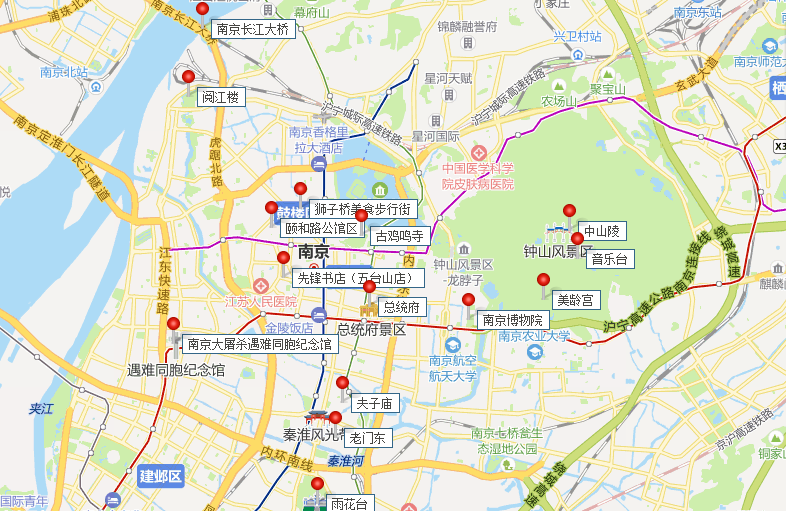Open the 雨花台 marker
This screenshot has width=786, height=511.
[318, 484]
